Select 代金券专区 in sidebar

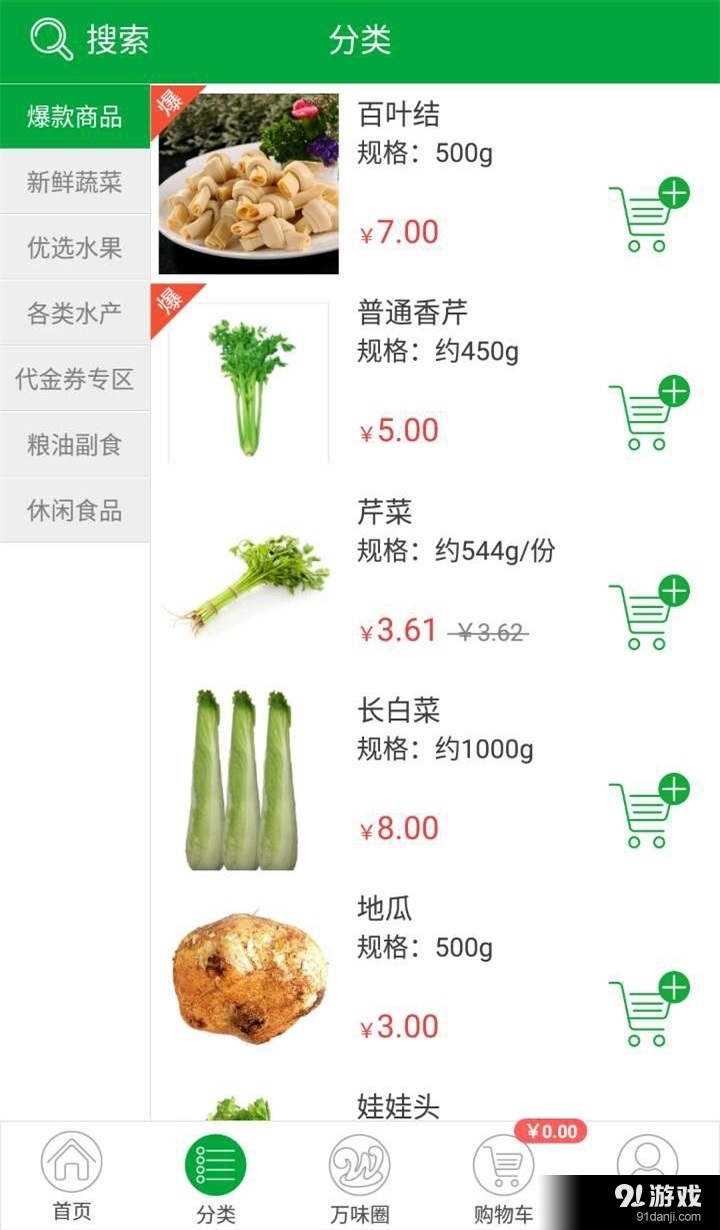tap(75, 379)
